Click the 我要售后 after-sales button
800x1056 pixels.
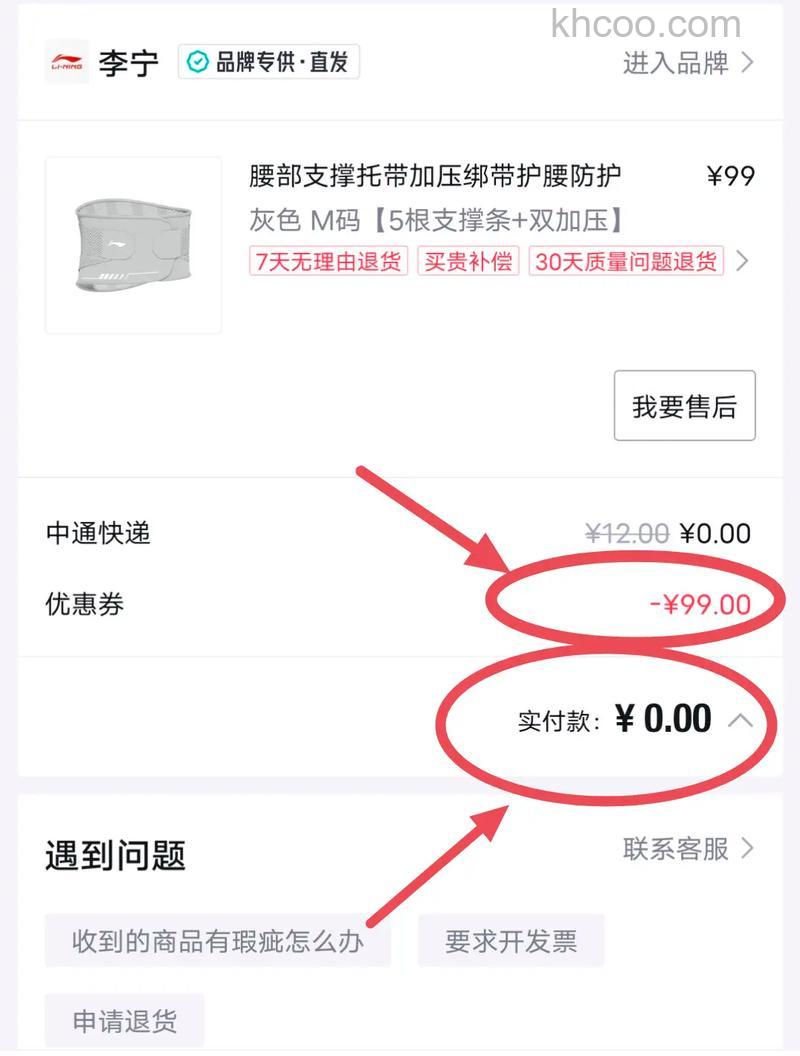pyautogui.click(x=684, y=406)
